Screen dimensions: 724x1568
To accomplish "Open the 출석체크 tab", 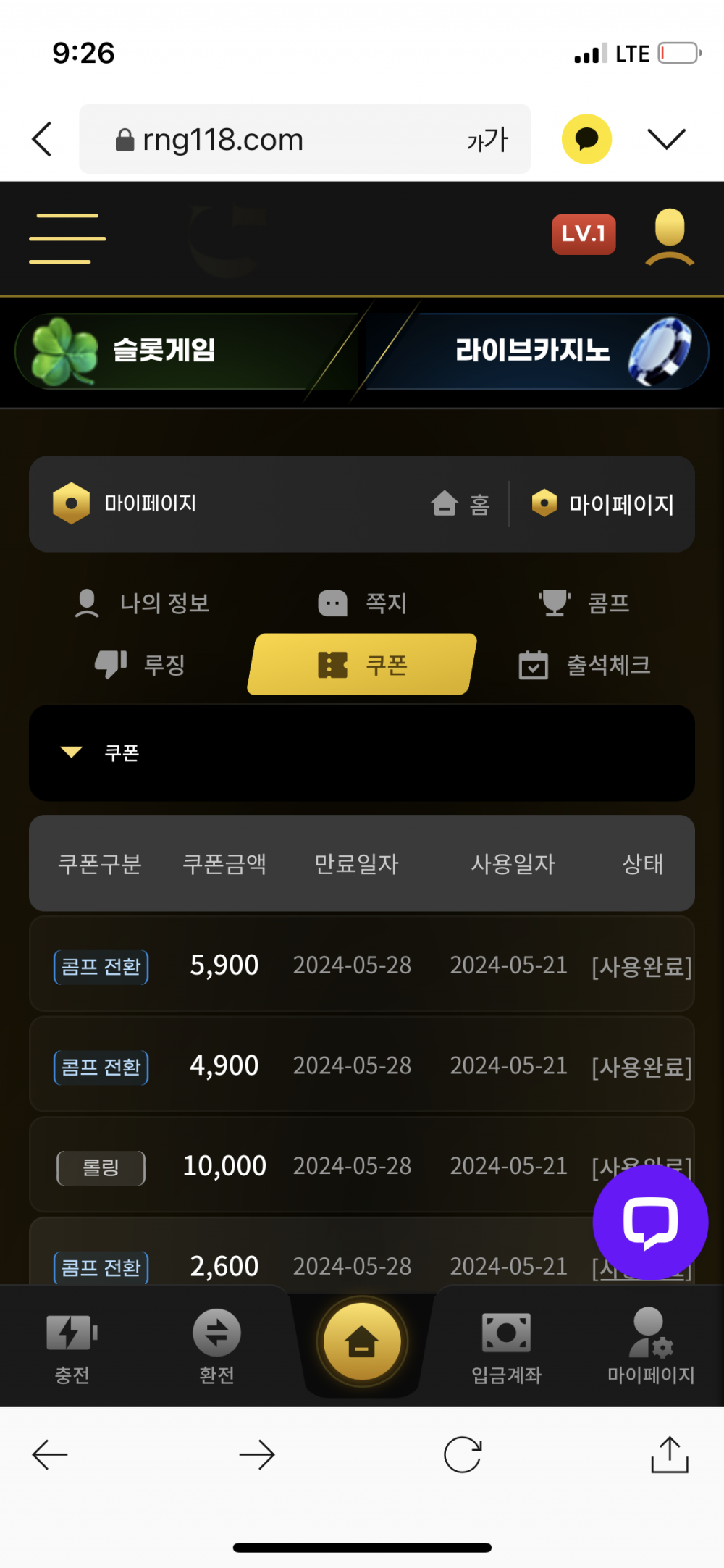I will [x=585, y=664].
